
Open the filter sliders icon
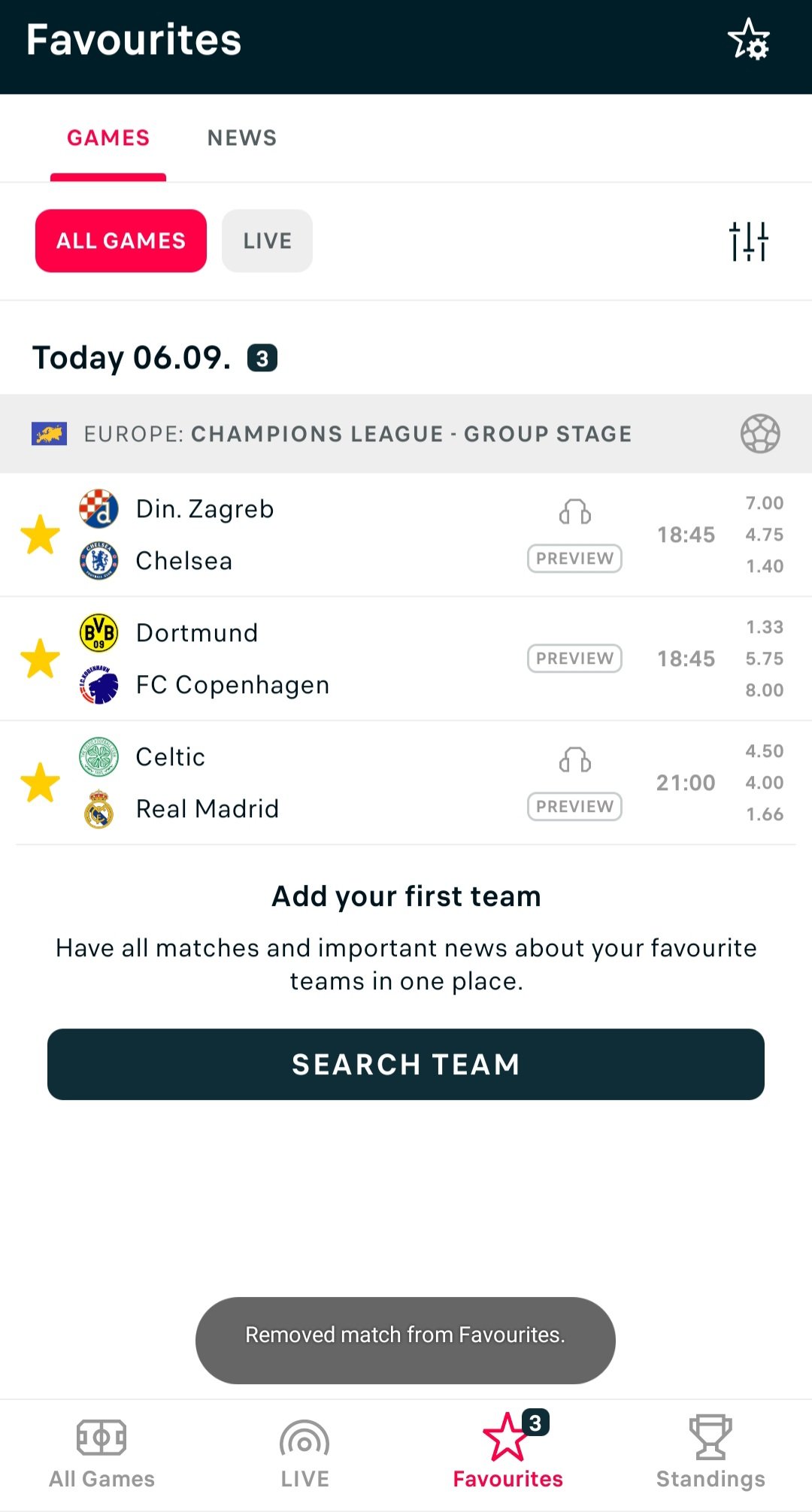(748, 241)
